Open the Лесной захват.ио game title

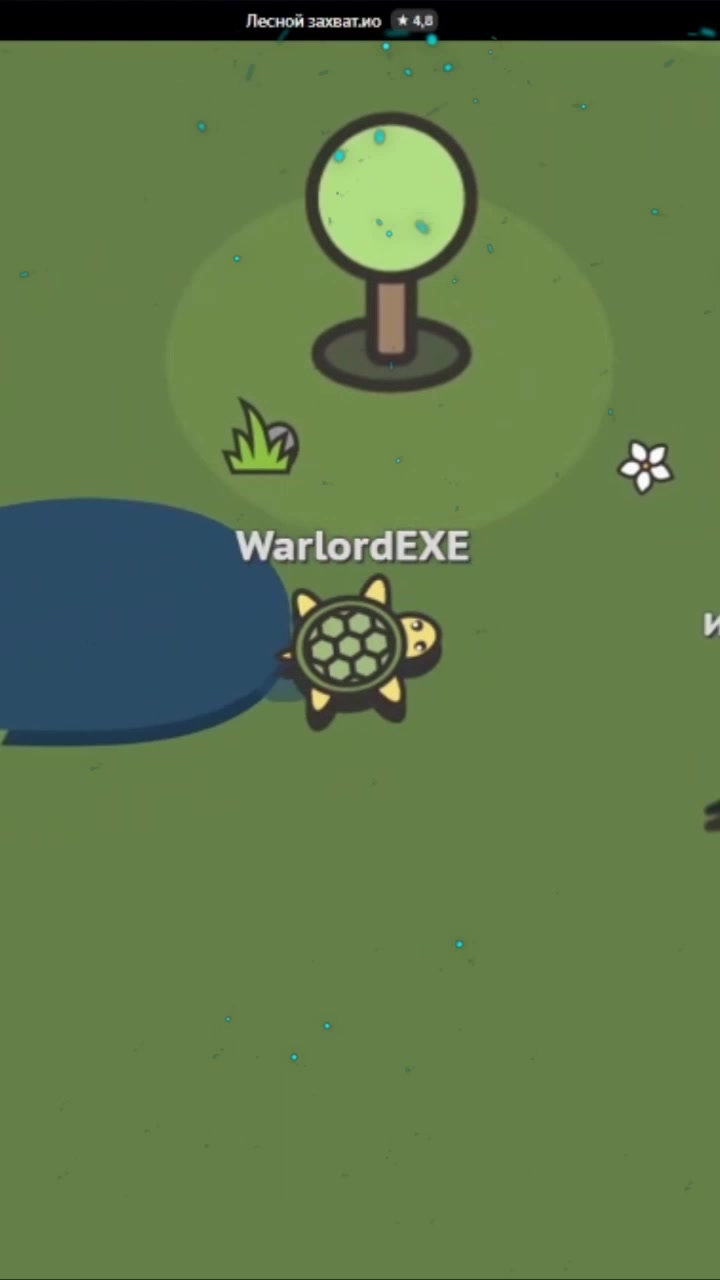[313, 21]
